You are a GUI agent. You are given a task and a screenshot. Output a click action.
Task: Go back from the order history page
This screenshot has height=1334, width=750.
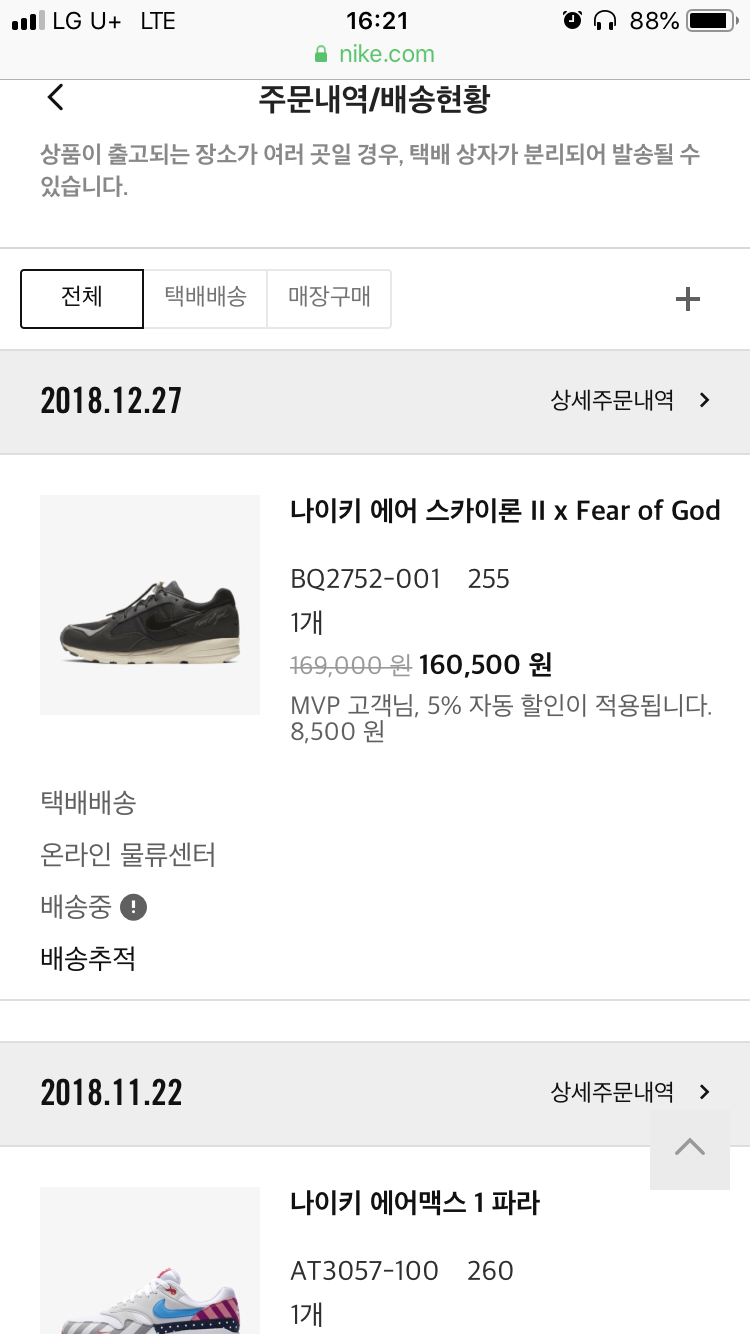pyautogui.click(x=56, y=98)
